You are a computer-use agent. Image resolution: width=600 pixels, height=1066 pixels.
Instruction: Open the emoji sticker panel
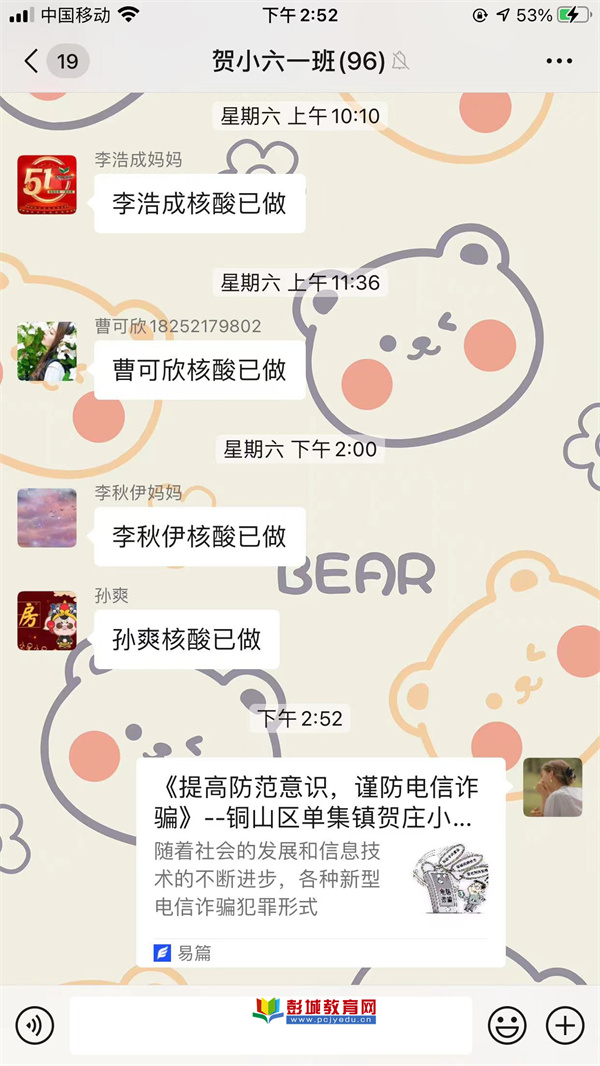[507, 1025]
